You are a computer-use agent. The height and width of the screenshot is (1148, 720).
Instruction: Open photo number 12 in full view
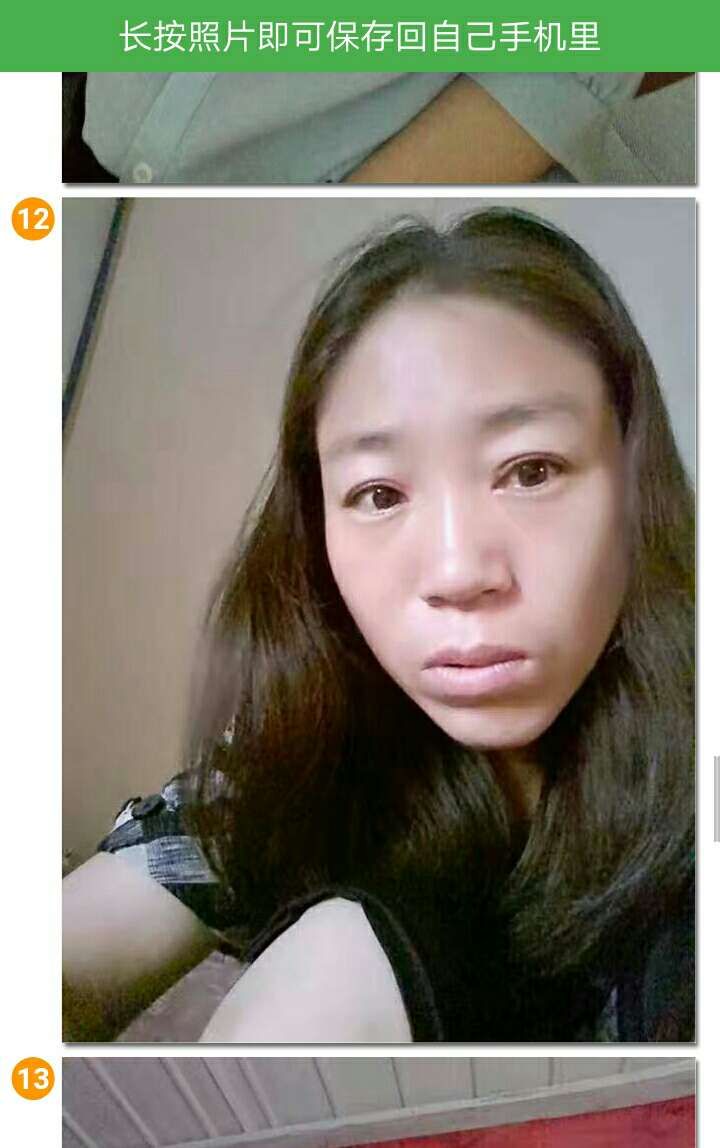click(x=378, y=620)
